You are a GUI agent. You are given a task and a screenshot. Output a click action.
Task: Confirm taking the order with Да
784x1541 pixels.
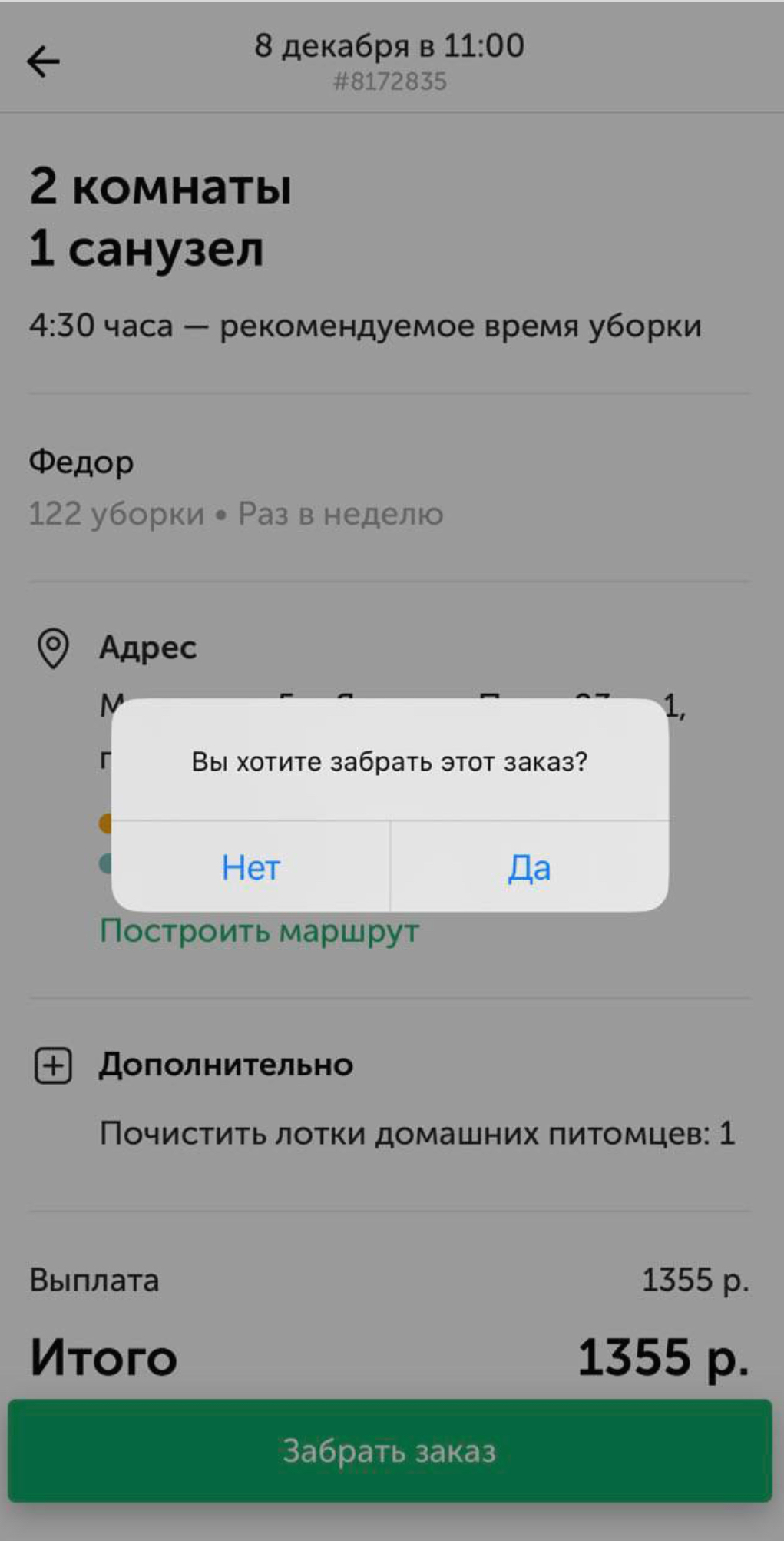(529, 867)
